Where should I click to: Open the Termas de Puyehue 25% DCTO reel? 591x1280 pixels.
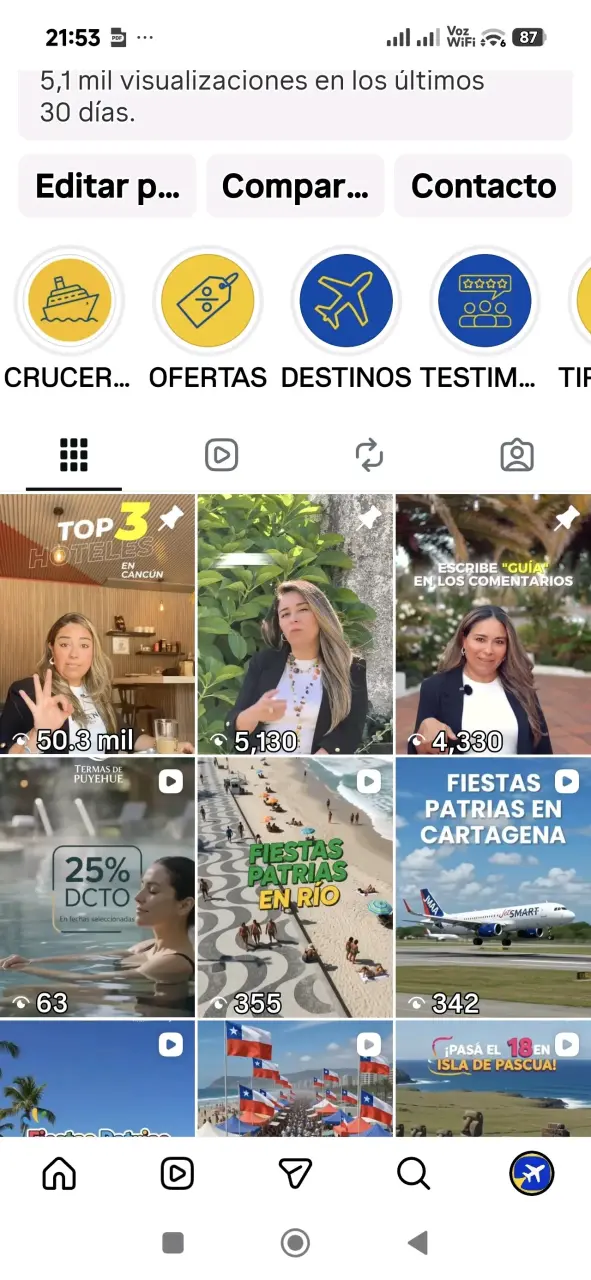[97, 887]
